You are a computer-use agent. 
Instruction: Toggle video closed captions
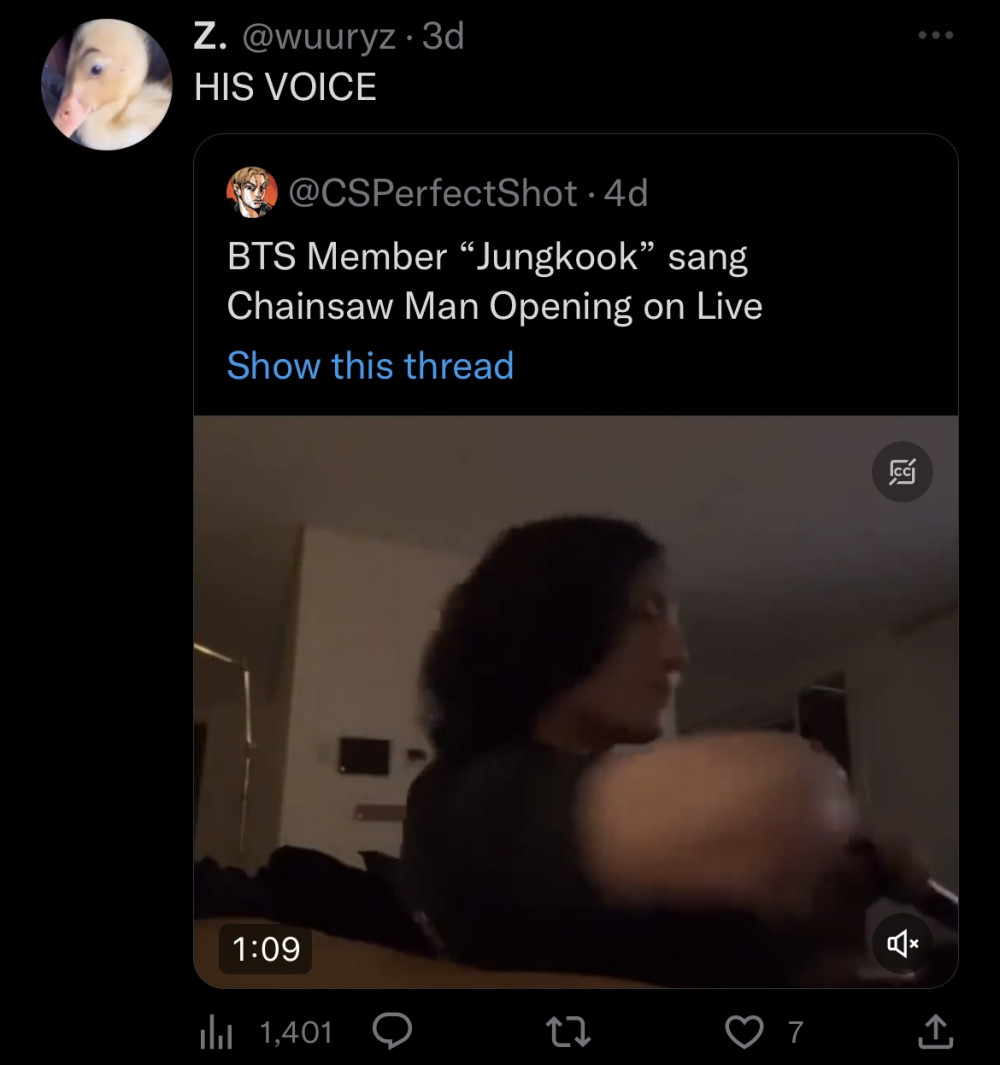(902, 470)
